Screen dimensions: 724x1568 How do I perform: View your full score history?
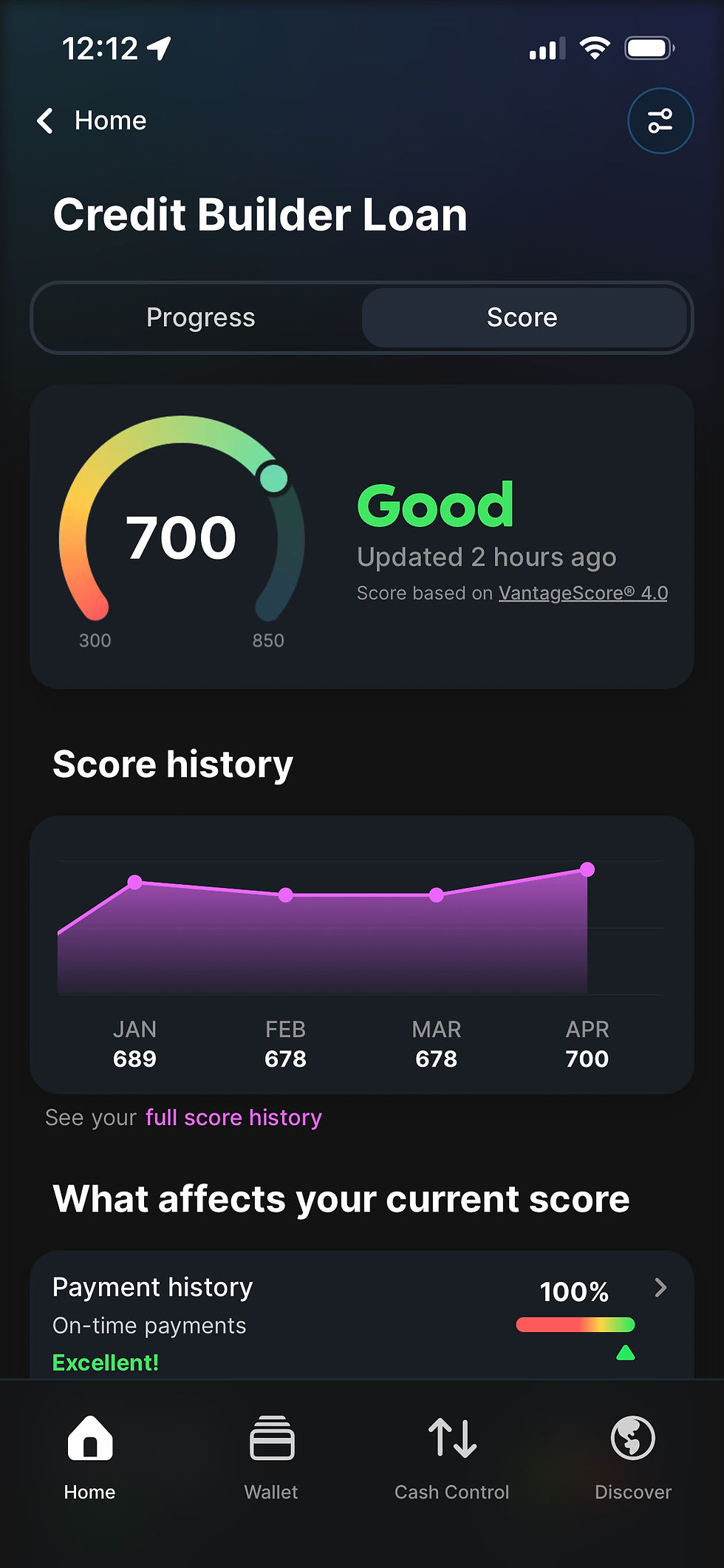(x=233, y=1117)
